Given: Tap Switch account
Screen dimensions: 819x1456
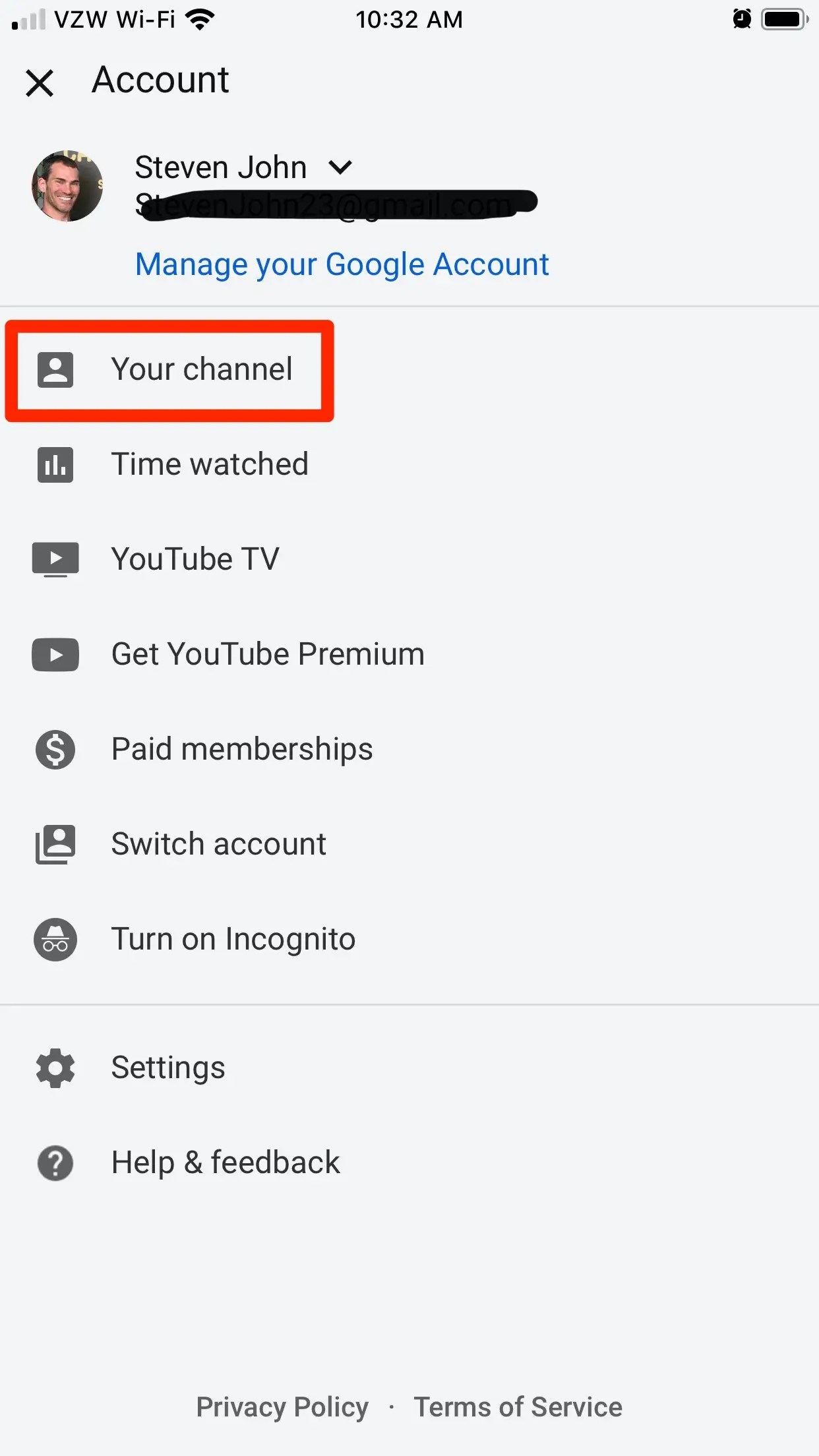Looking at the screenshot, I should [218, 844].
